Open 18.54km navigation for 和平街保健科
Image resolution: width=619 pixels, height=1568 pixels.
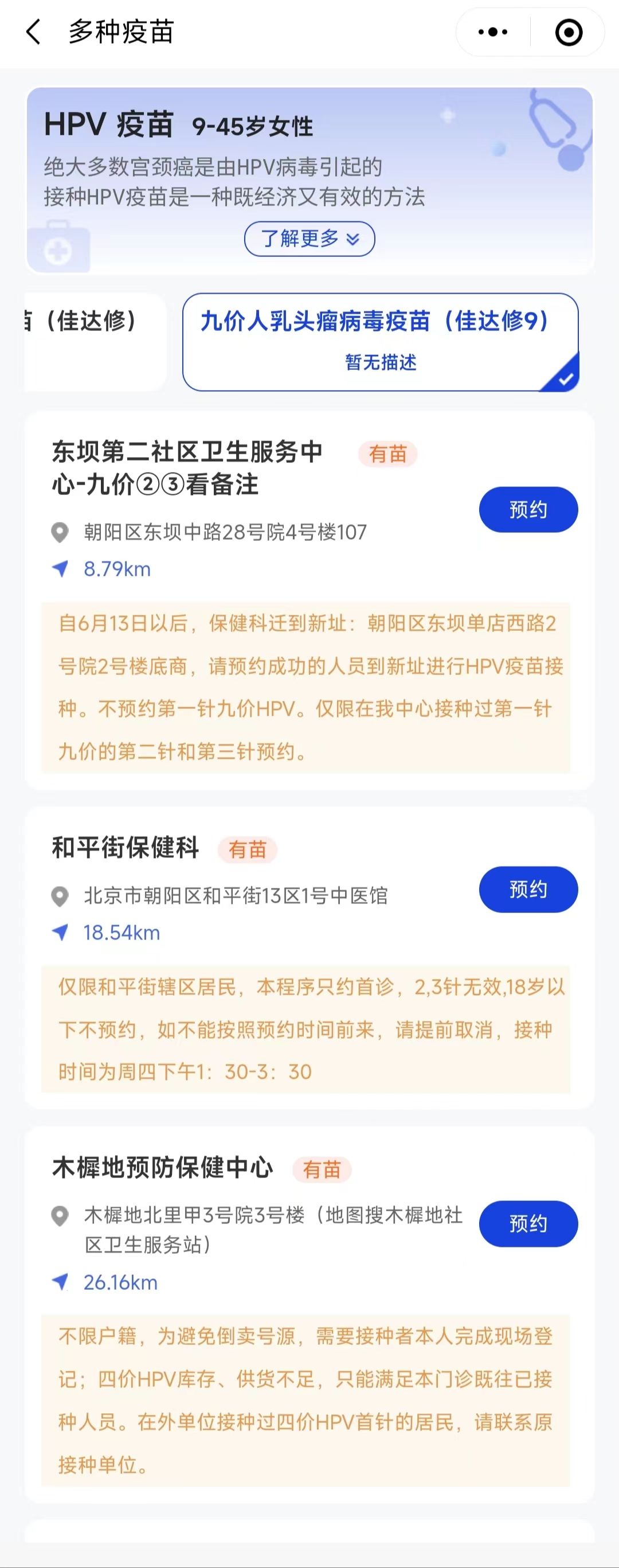[120, 933]
